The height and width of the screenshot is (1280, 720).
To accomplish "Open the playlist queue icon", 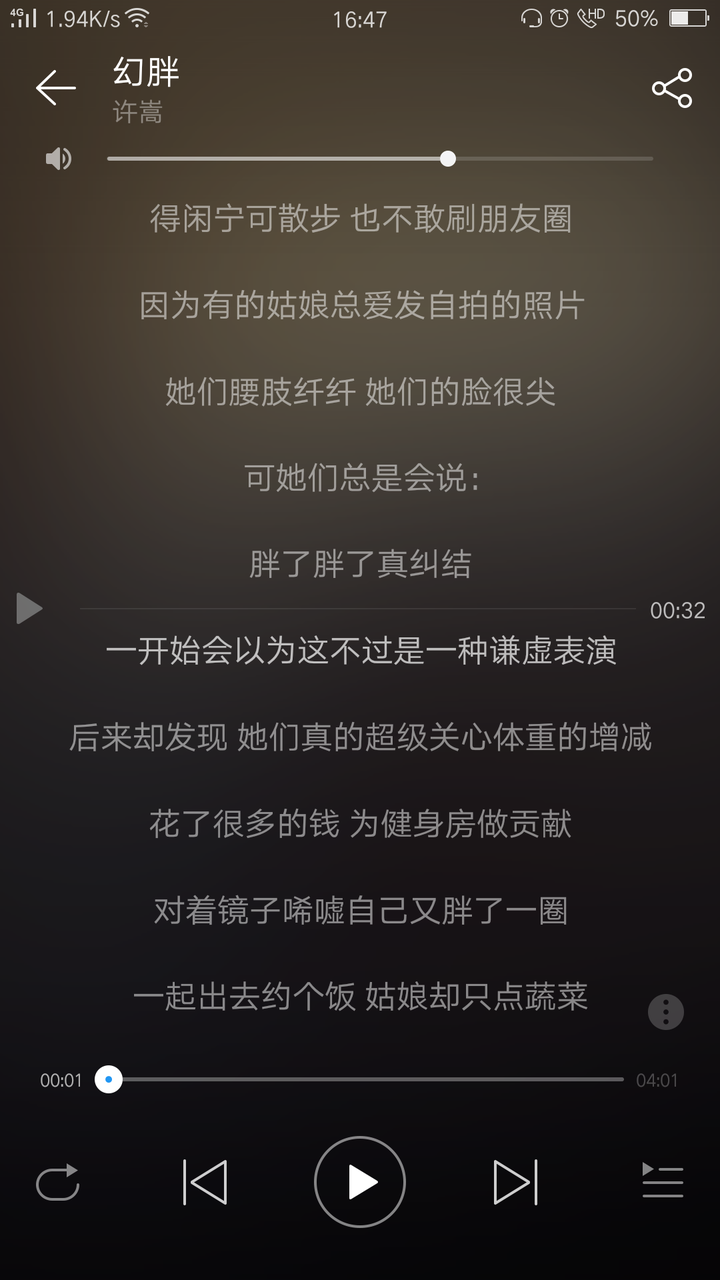I will coord(660,1182).
